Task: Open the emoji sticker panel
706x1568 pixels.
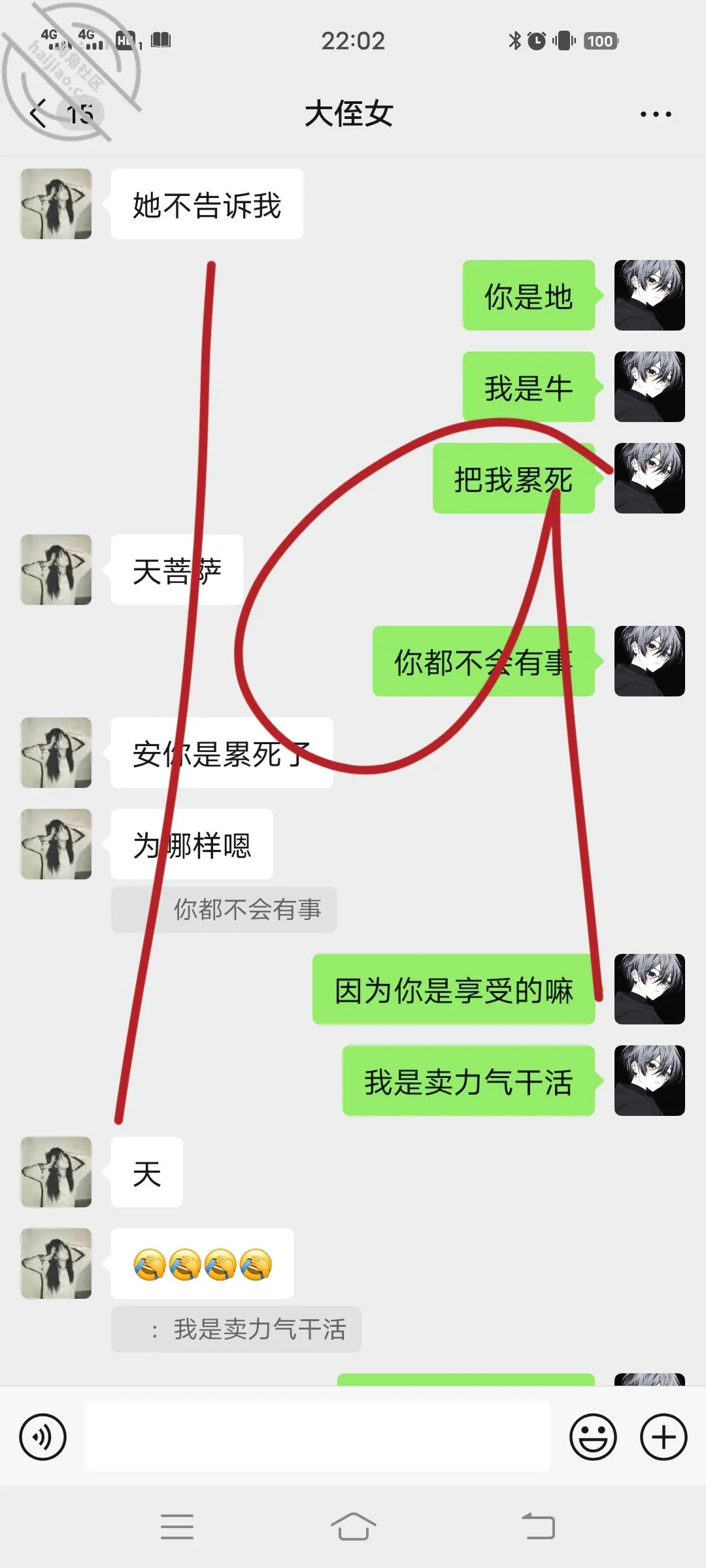Action: 593,1437
